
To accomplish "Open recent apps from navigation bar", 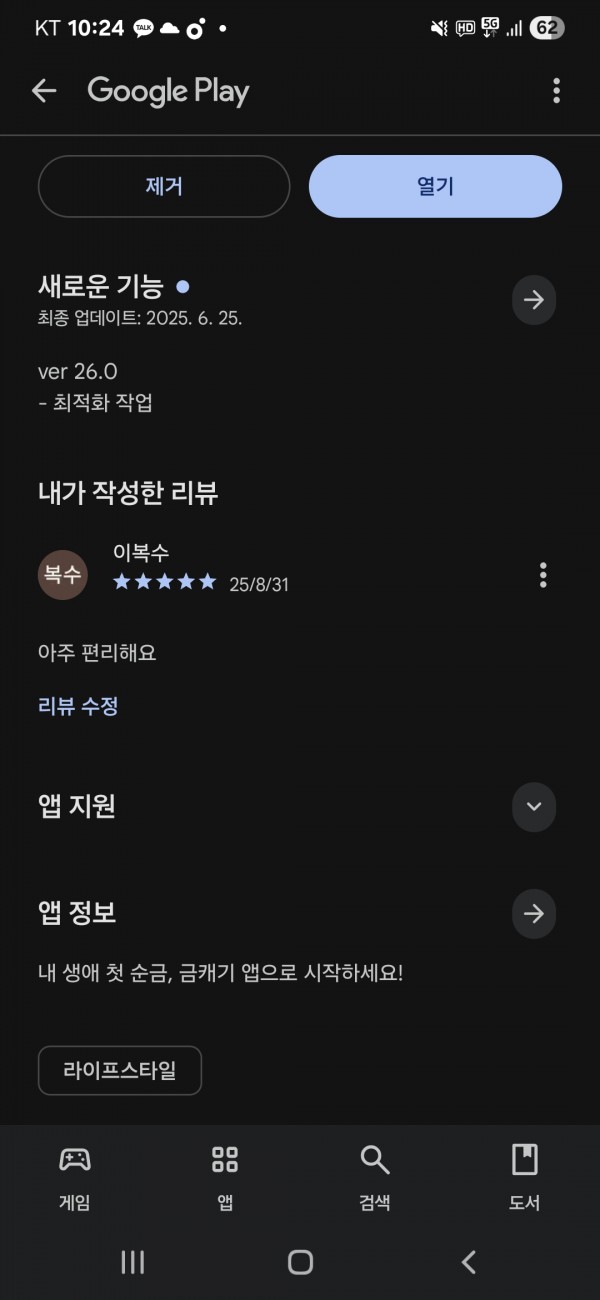I will tap(132, 1262).
